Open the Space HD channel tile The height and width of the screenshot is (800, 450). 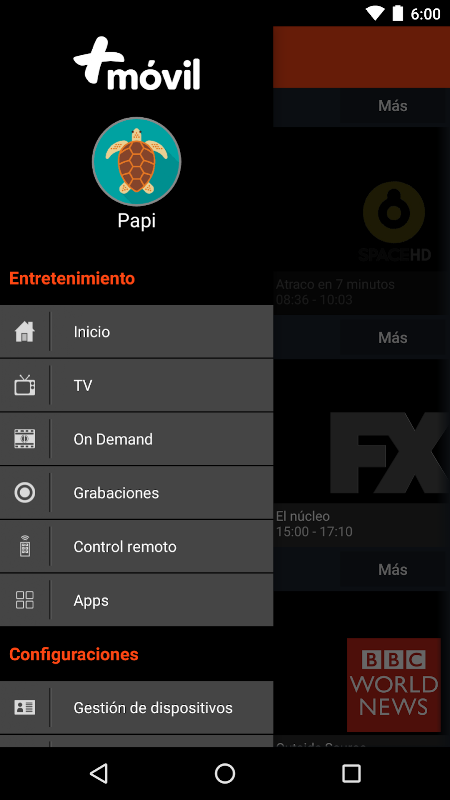click(x=361, y=220)
